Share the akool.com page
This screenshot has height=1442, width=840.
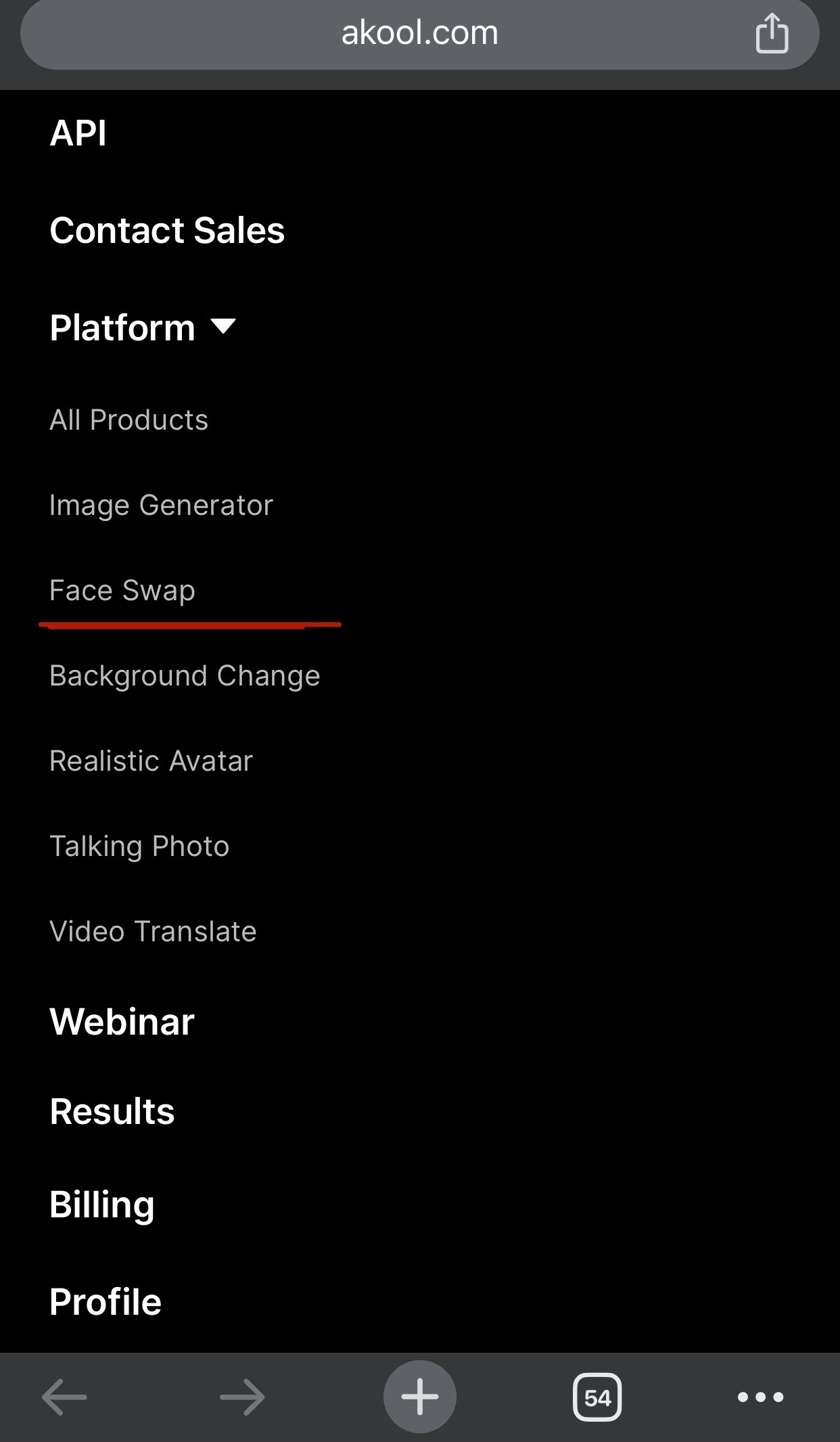(x=772, y=32)
